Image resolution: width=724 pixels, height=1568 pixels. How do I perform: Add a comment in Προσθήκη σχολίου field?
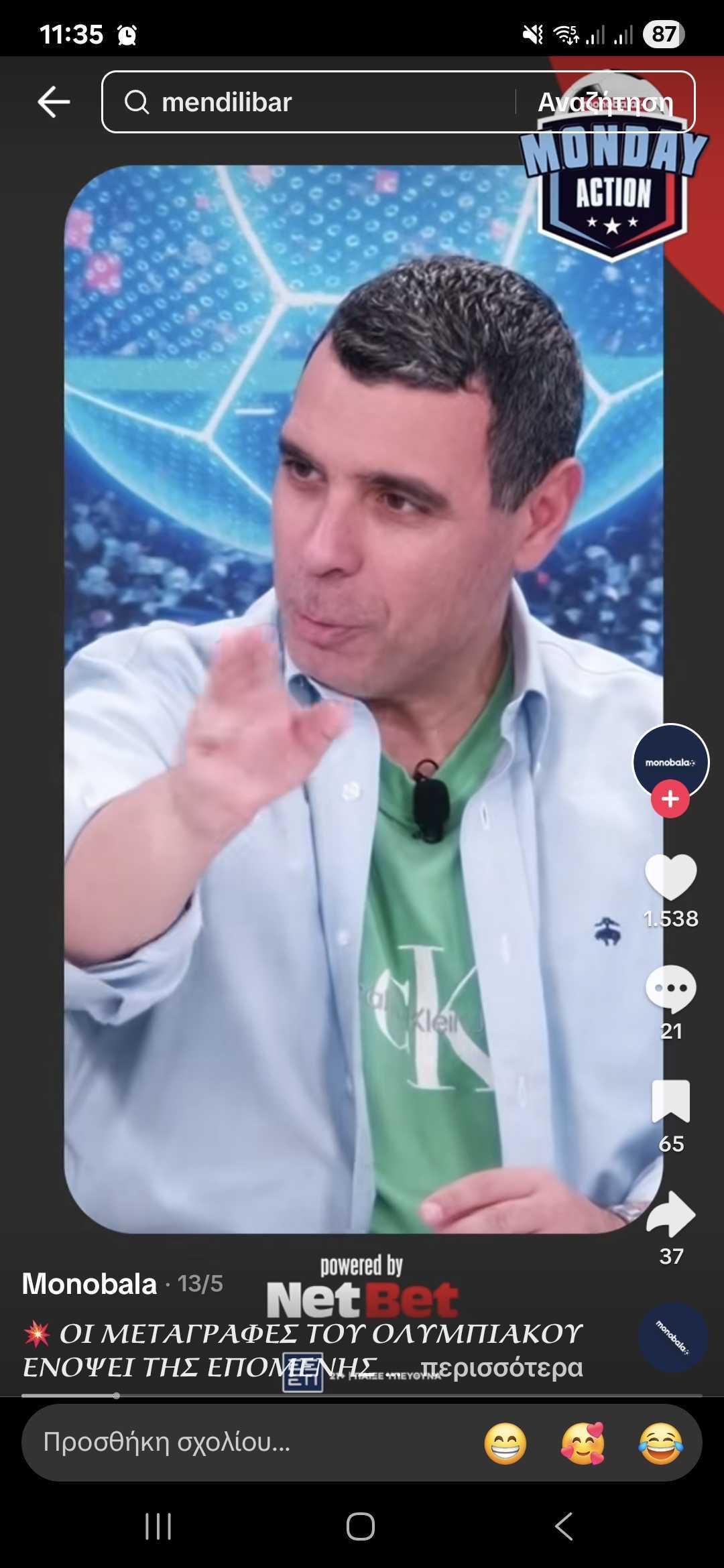coord(248,1442)
